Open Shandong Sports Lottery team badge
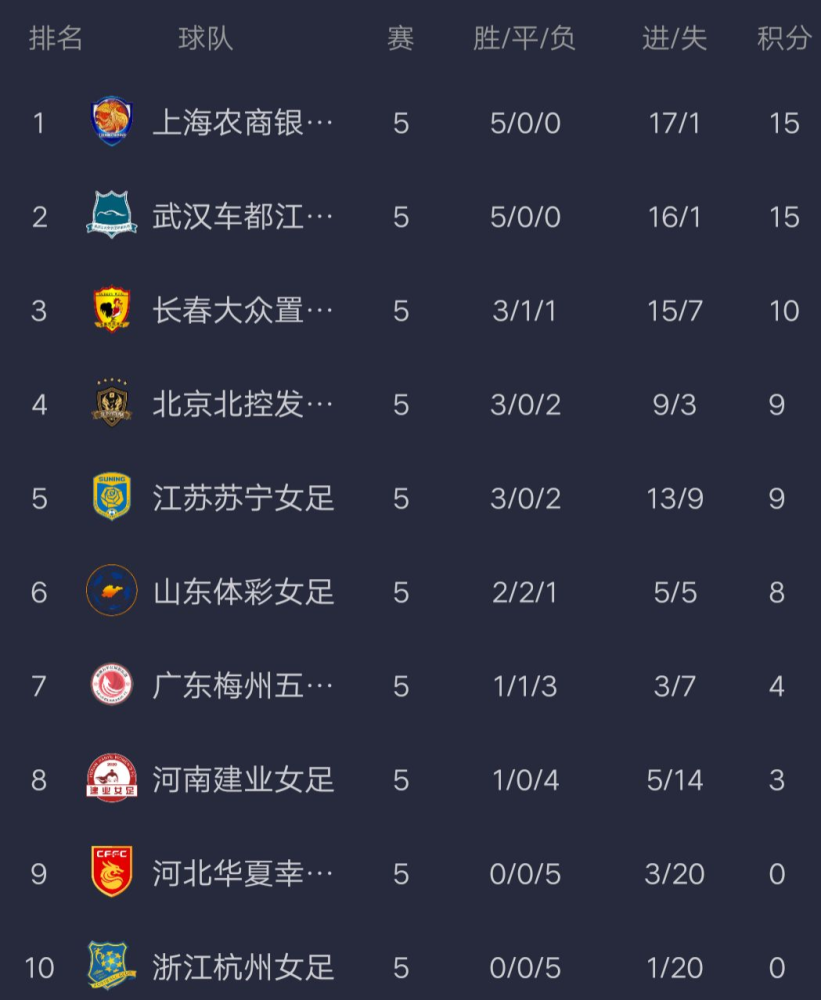This screenshot has height=1000, width=821. click(x=112, y=592)
